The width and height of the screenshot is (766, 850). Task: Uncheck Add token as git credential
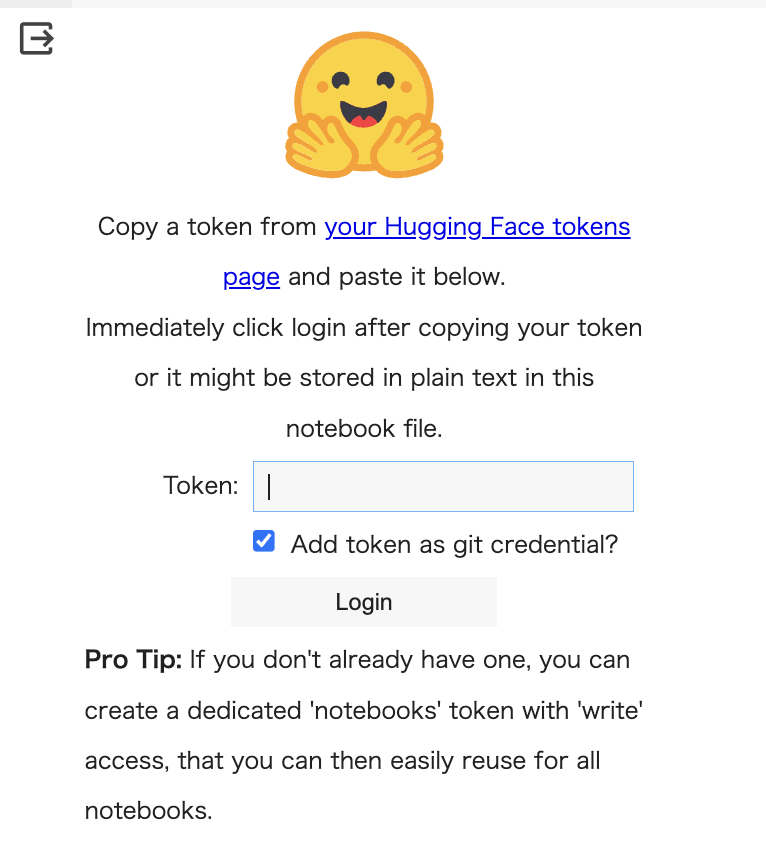[264, 542]
